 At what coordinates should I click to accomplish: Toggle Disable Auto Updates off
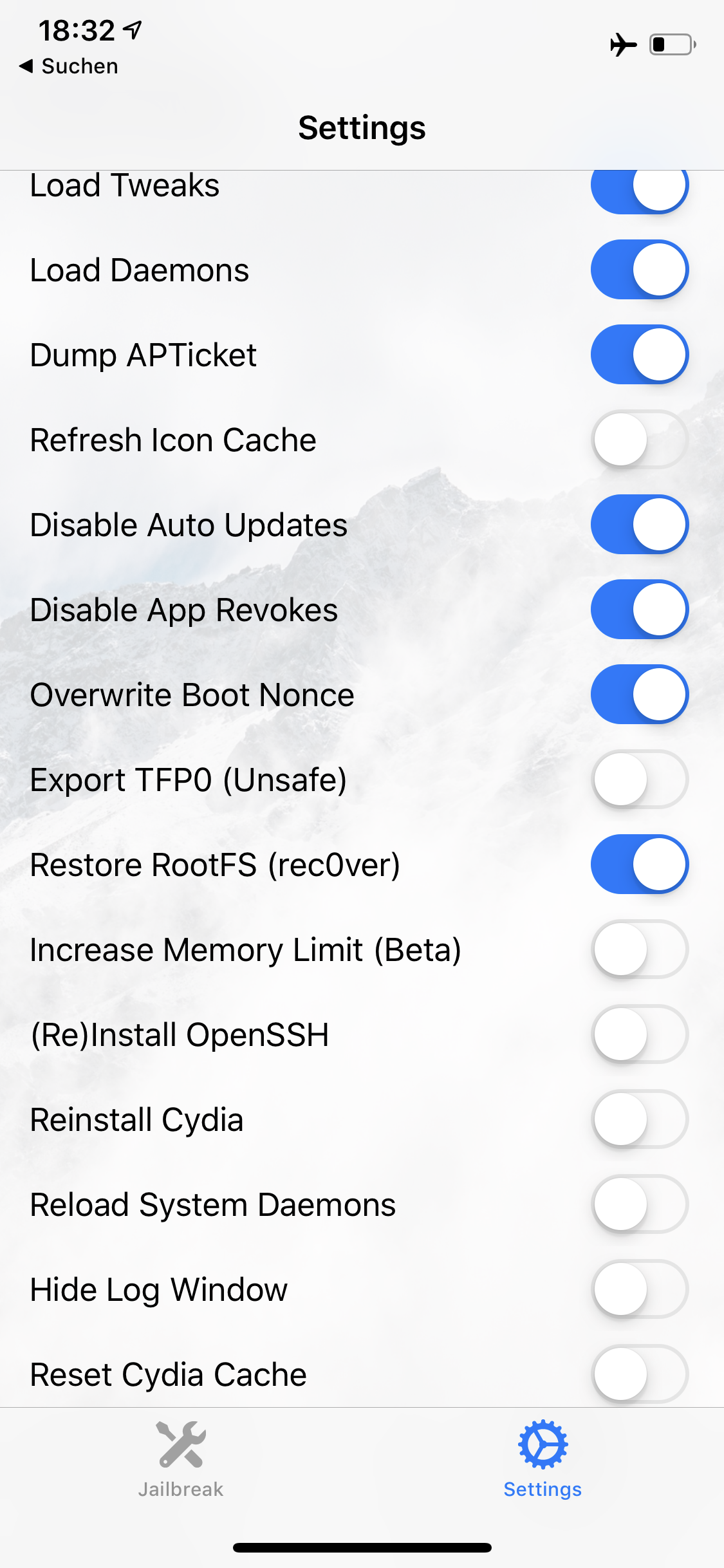[639, 525]
